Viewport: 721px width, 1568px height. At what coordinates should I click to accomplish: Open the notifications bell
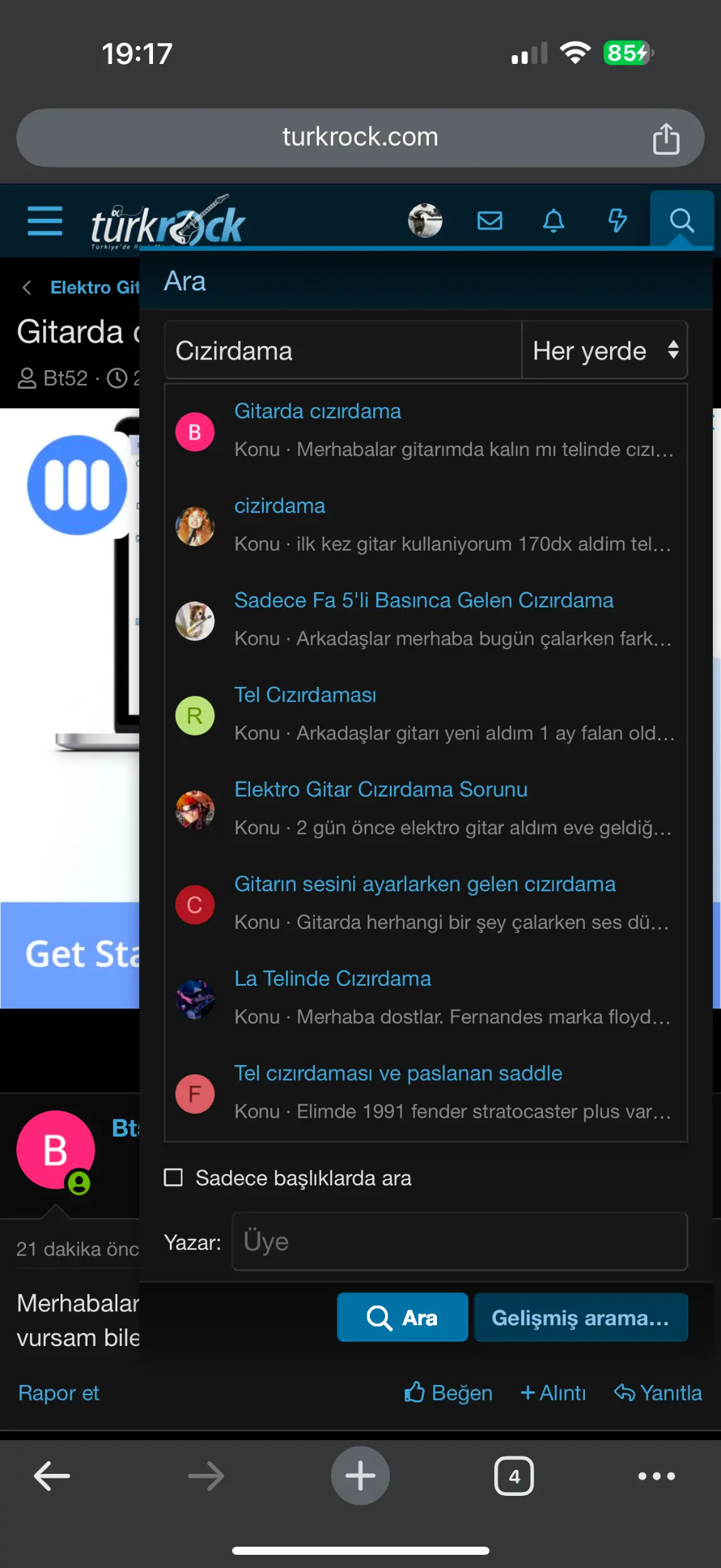coord(554,221)
